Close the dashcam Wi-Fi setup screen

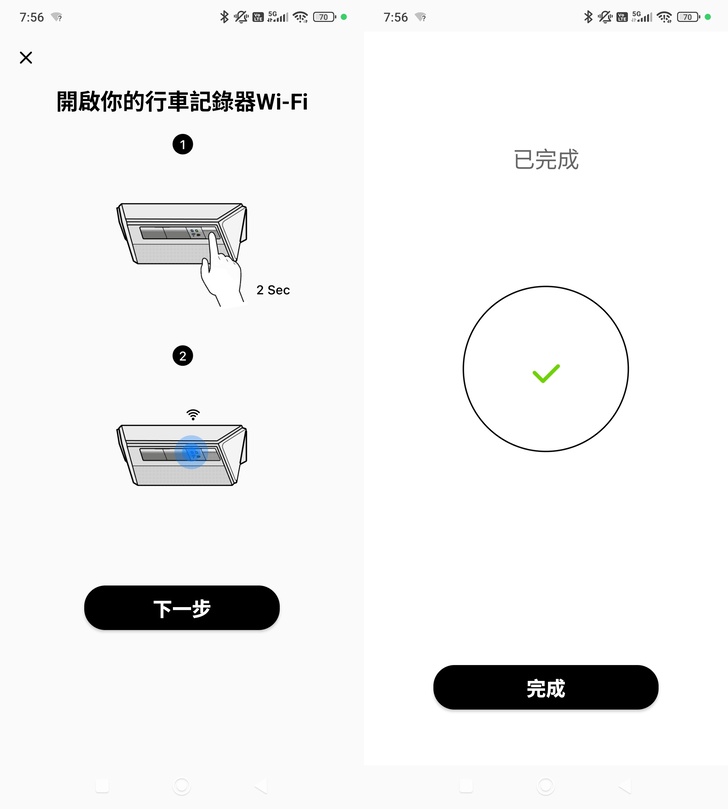(26, 58)
